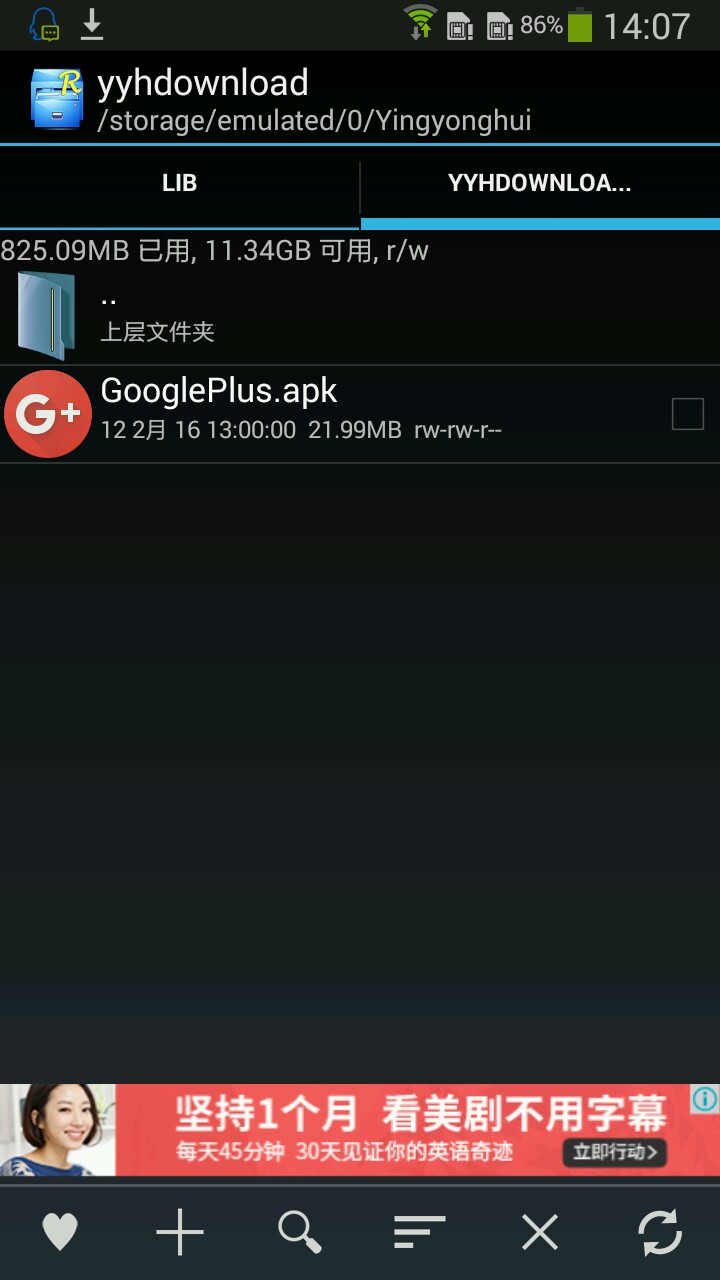This screenshot has height=1280, width=720.
Task: Open the GooglePlus.apk file
Action: (x=300, y=412)
